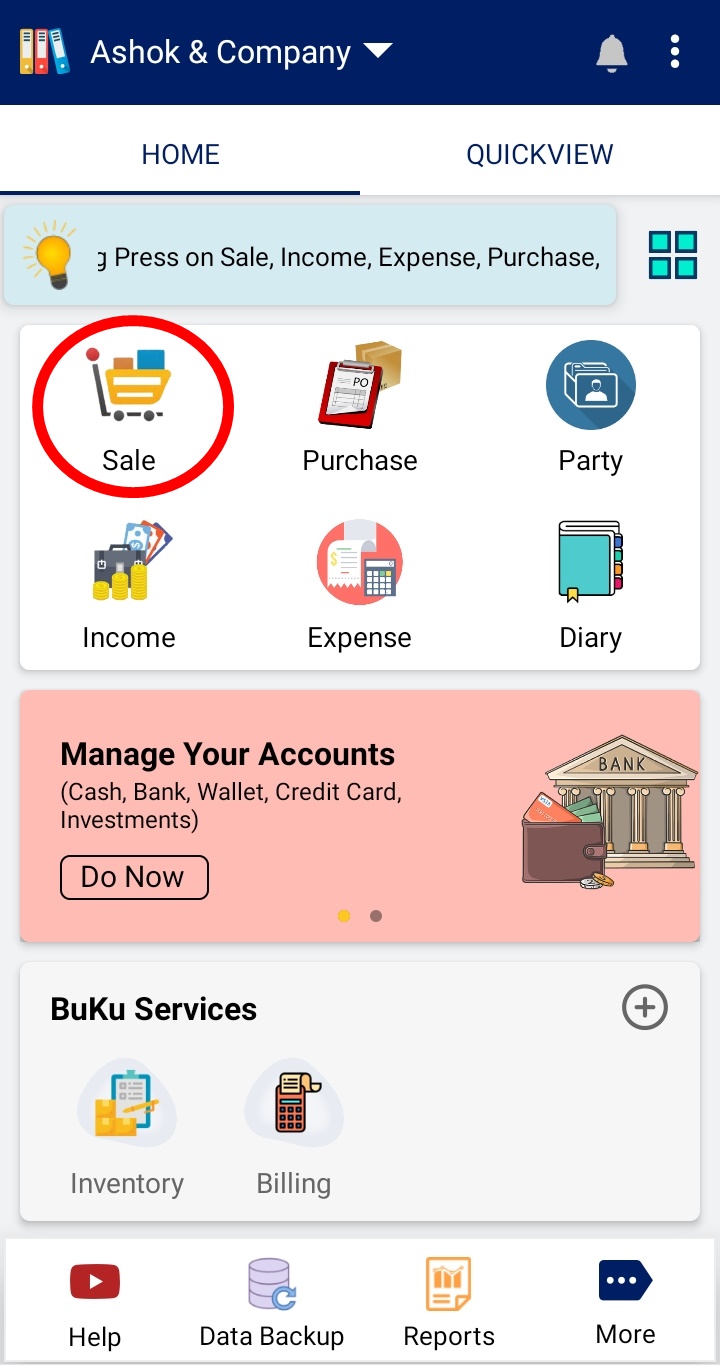Switch to the QUICKVIEW tab
The height and width of the screenshot is (1367, 720).
pos(539,155)
